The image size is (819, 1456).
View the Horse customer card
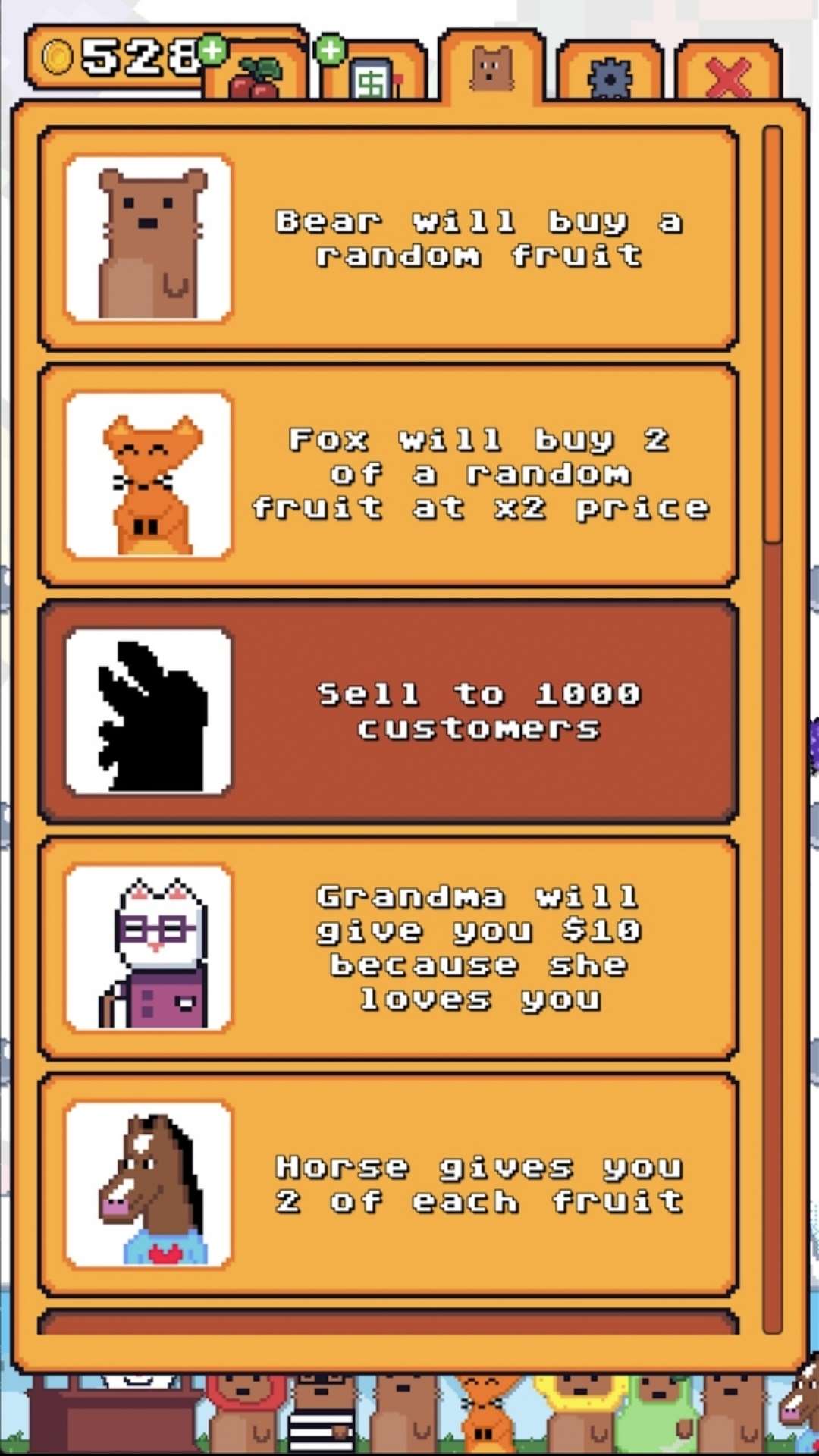(388, 1185)
